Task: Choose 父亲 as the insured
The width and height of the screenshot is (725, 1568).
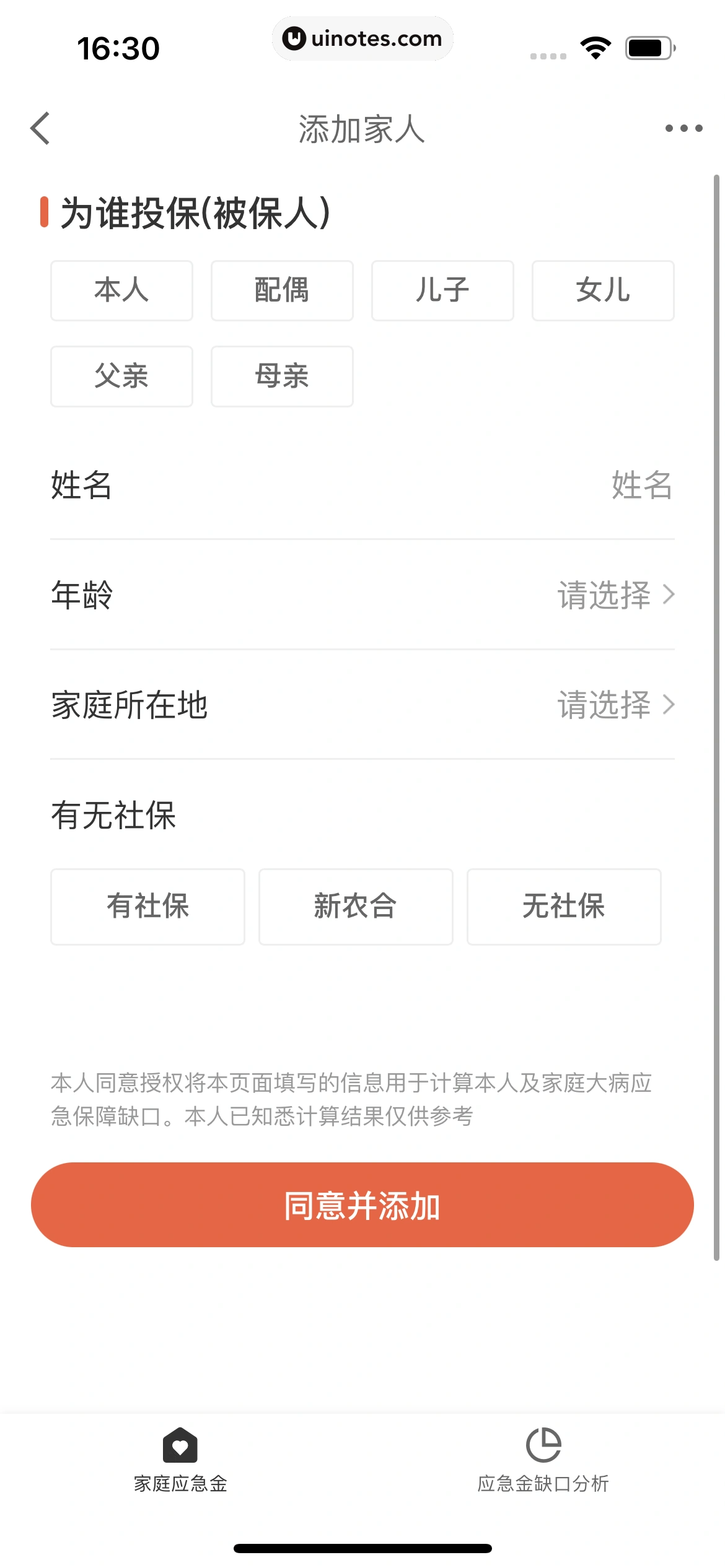Action: point(121,376)
